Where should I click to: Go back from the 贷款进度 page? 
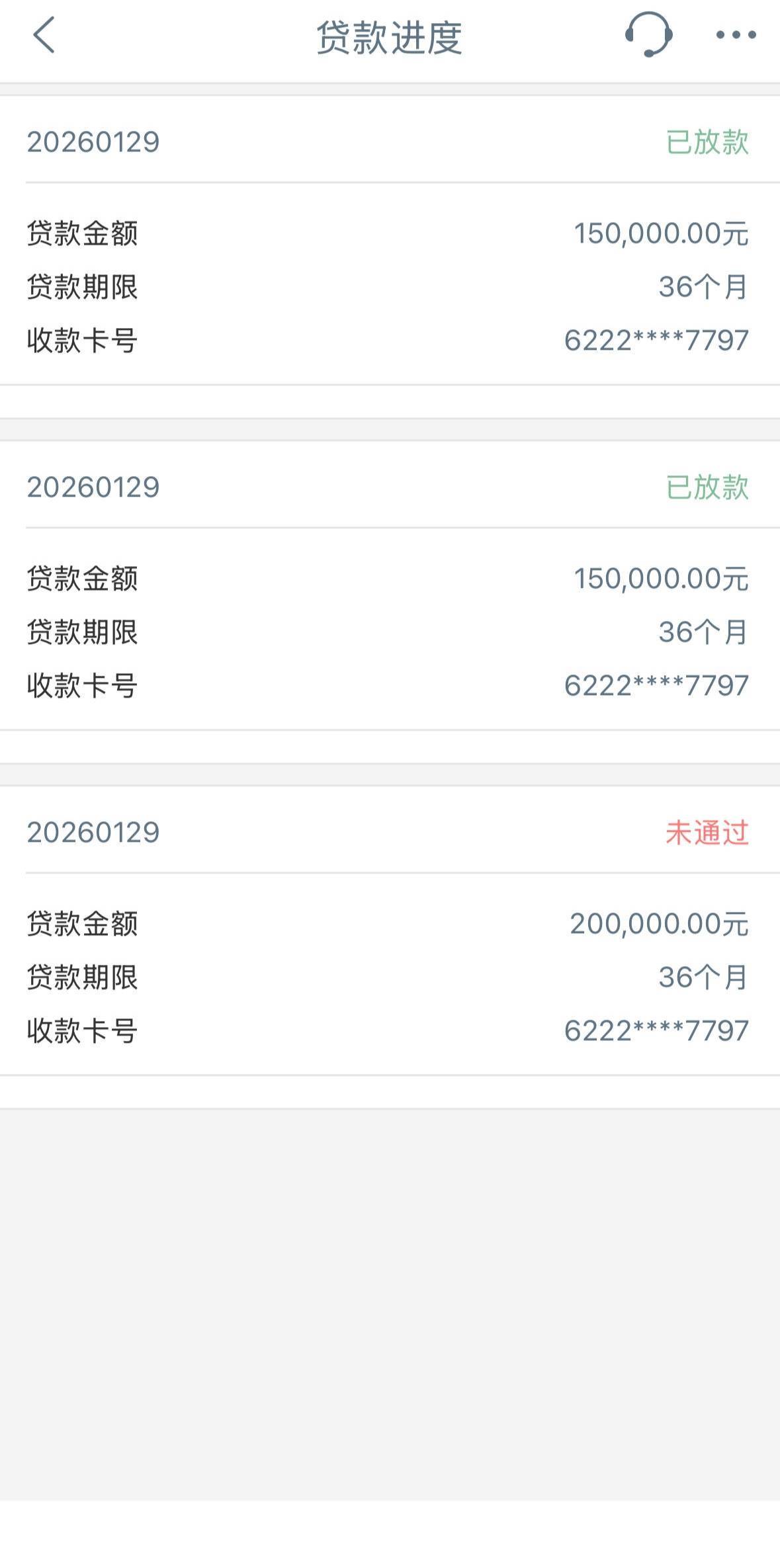pyautogui.click(x=44, y=36)
